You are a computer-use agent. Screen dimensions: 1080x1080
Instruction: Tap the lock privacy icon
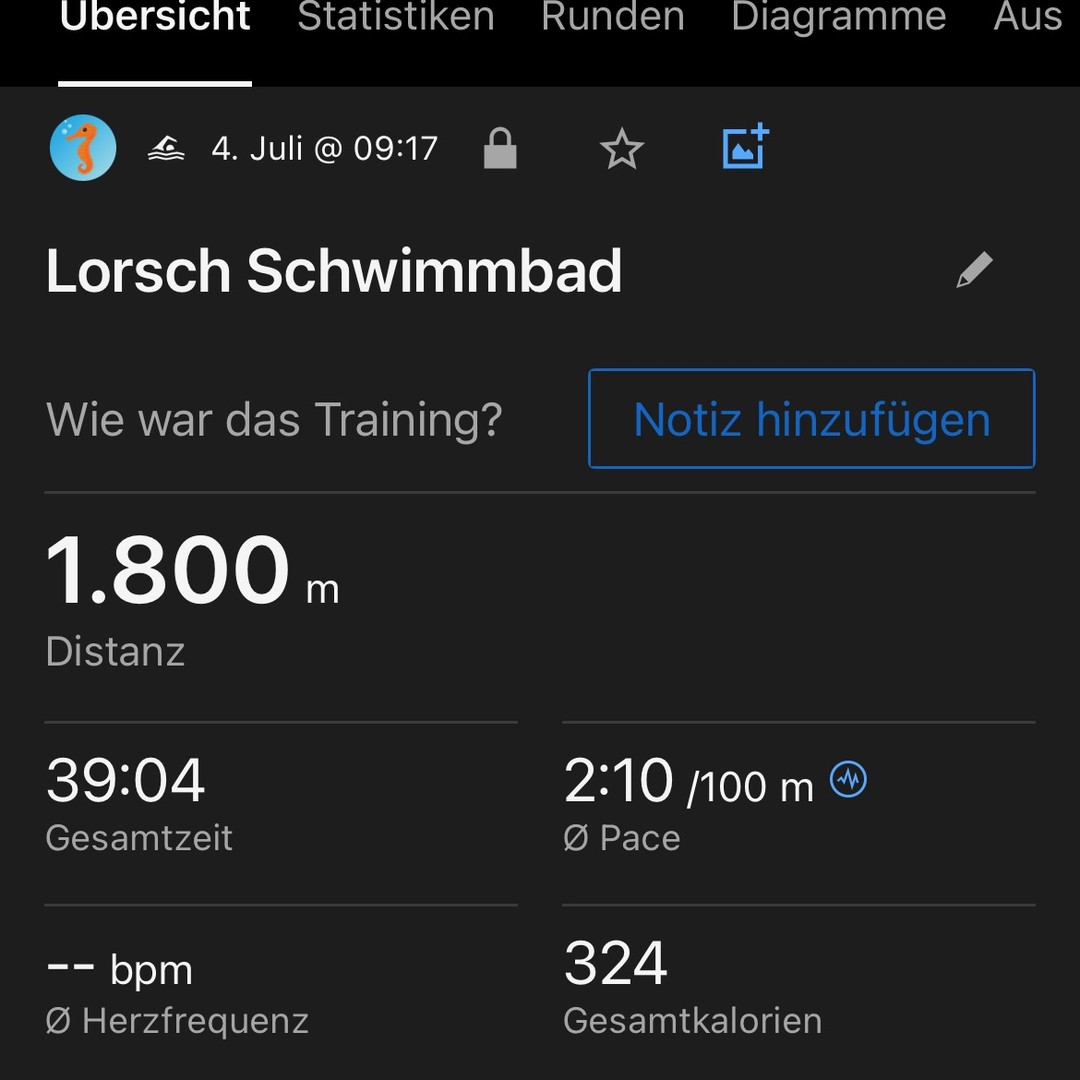(500, 149)
